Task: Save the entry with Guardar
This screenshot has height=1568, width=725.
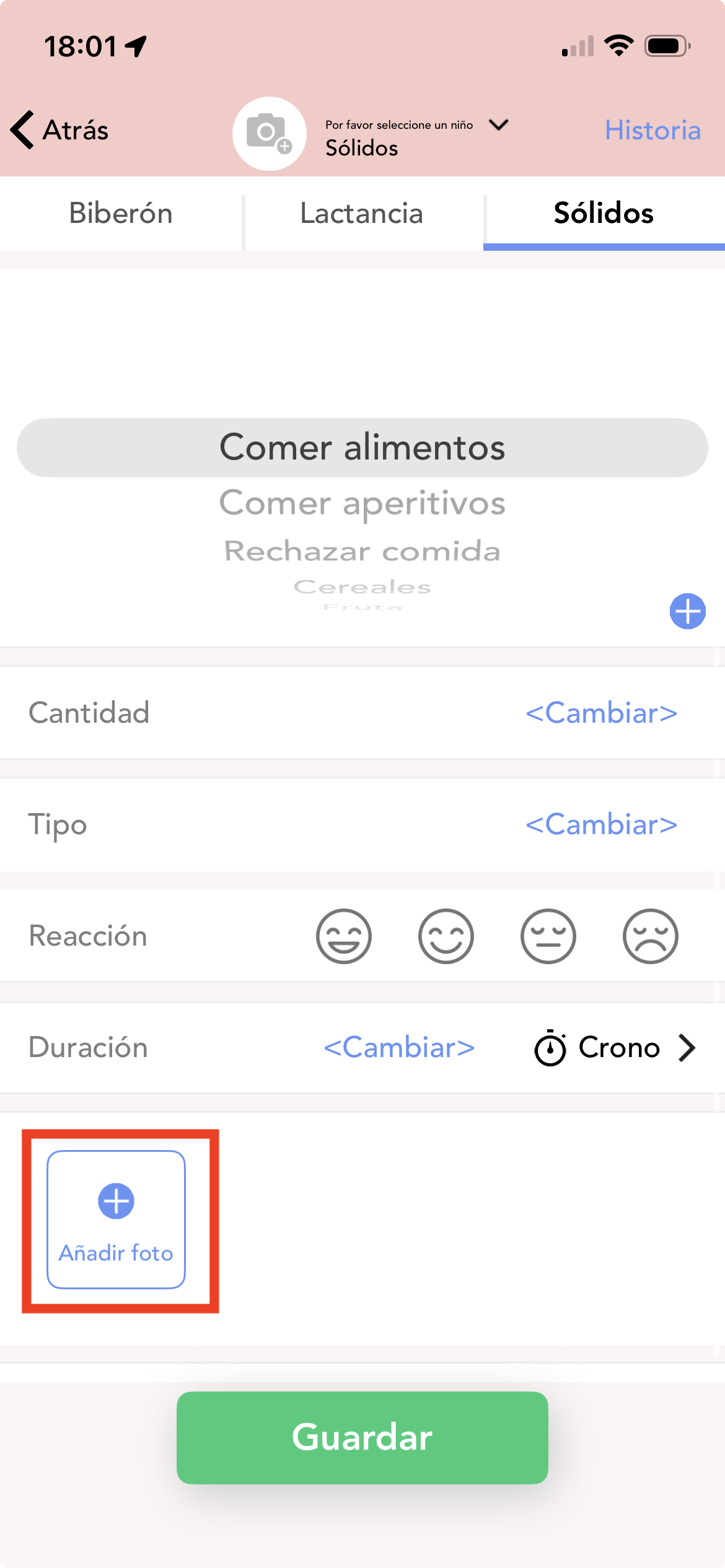Action: coord(362,1437)
